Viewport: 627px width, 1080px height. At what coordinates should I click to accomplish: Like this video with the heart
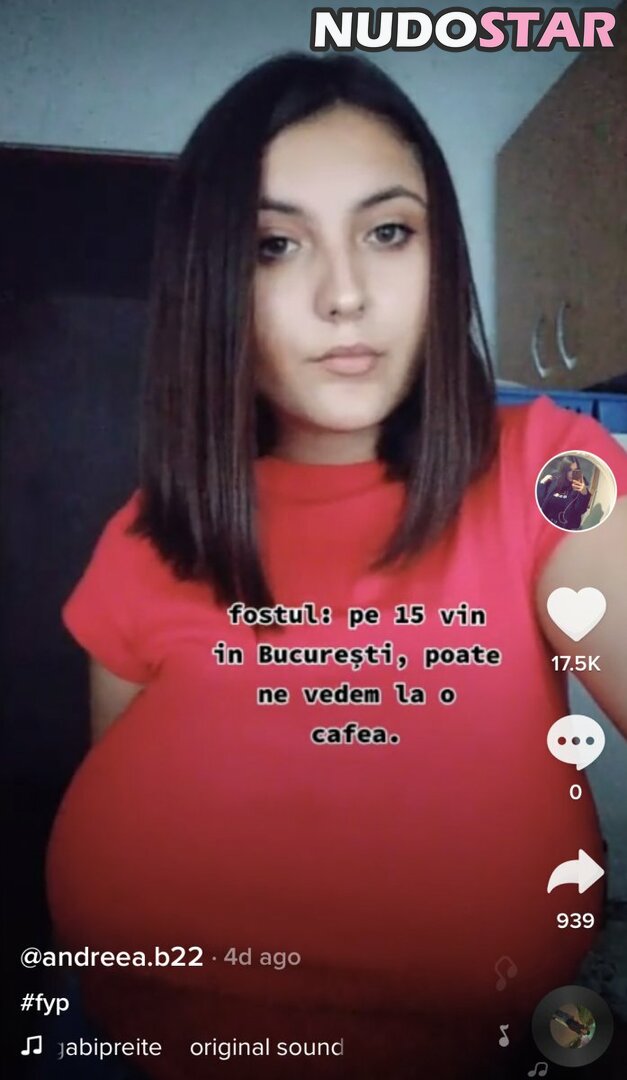pos(575,614)
